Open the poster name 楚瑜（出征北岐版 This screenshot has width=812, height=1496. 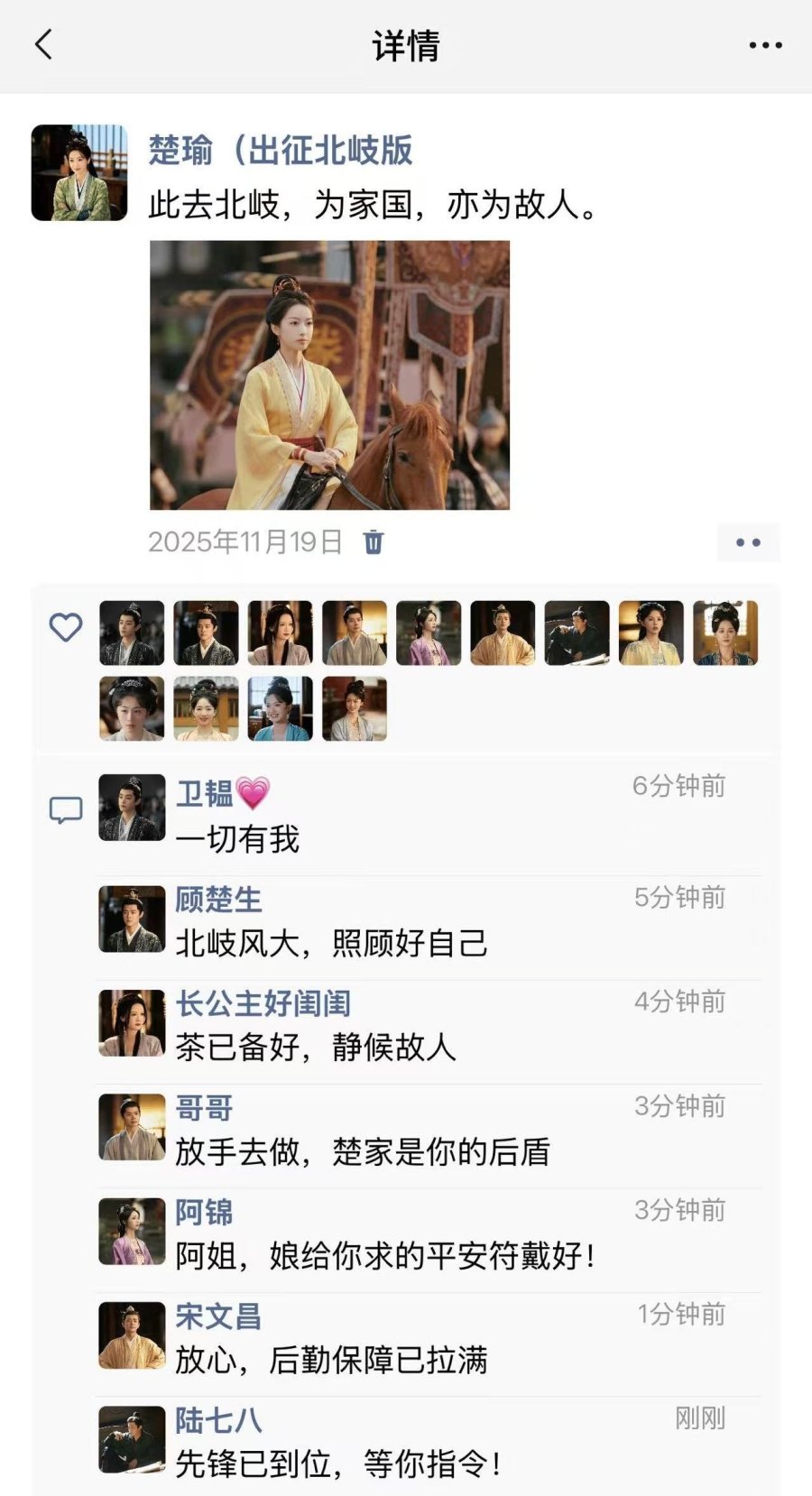(281, 150)
